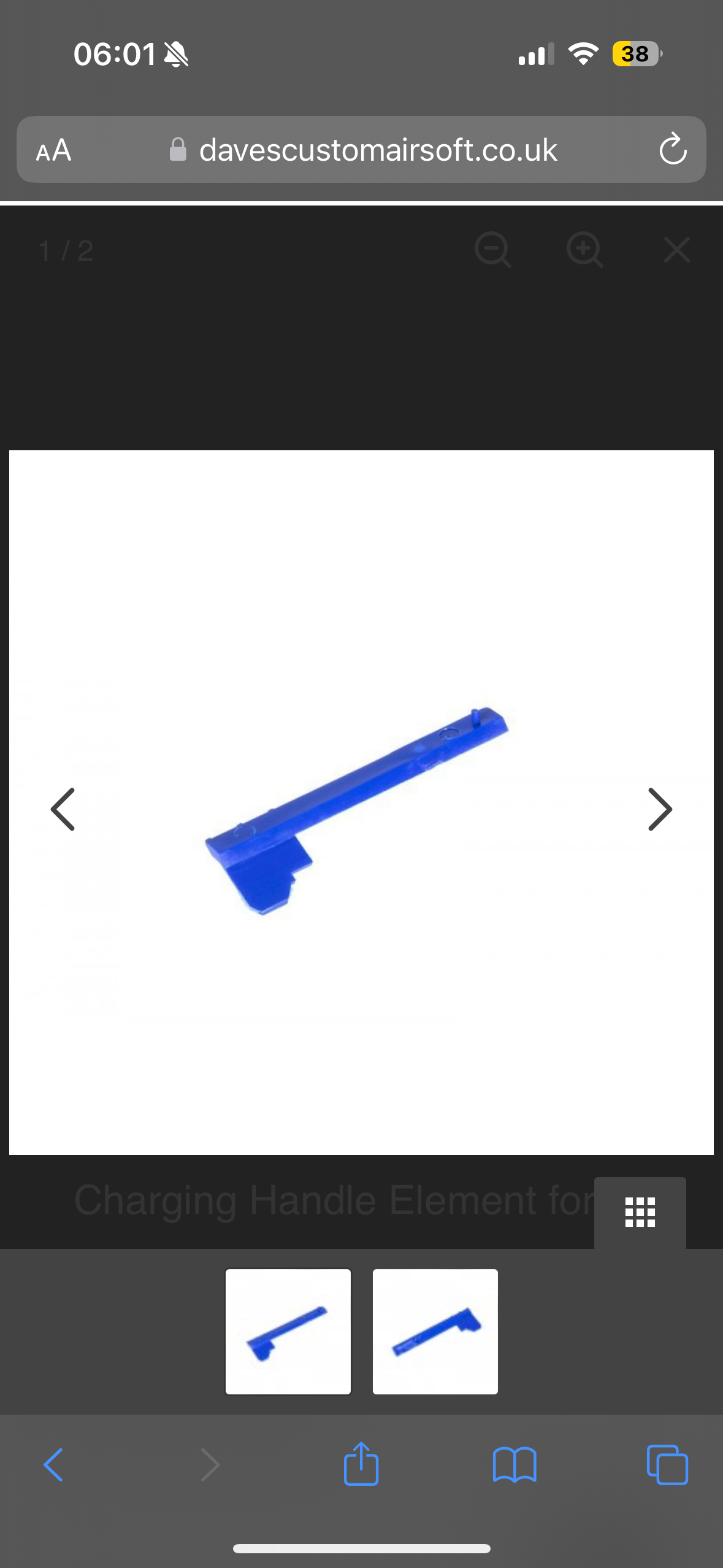The image size is (723, 1568).
Task: Show all open Safari tabs
Action: click(667, 1465)
